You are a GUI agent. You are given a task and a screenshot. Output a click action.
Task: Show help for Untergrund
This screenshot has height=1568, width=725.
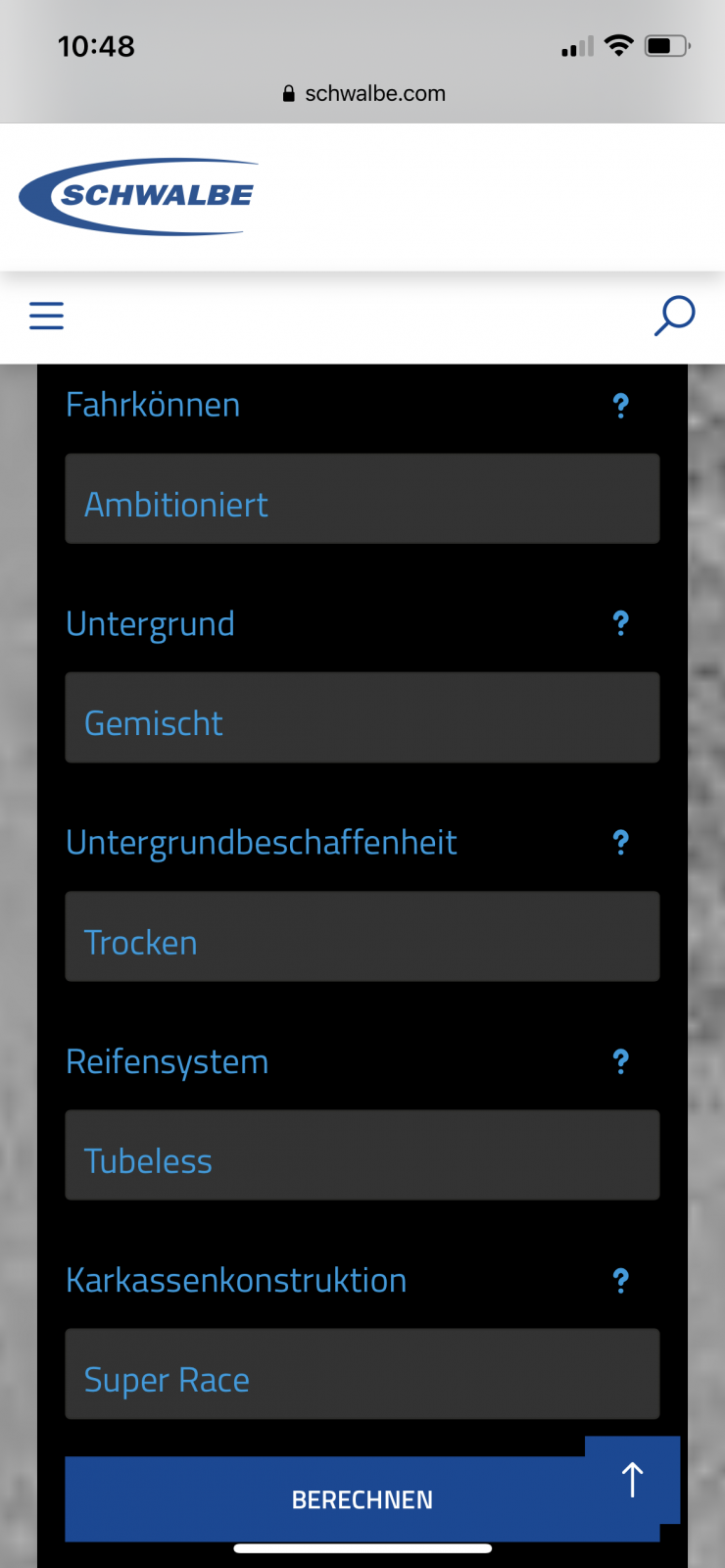tap(620, 623)
